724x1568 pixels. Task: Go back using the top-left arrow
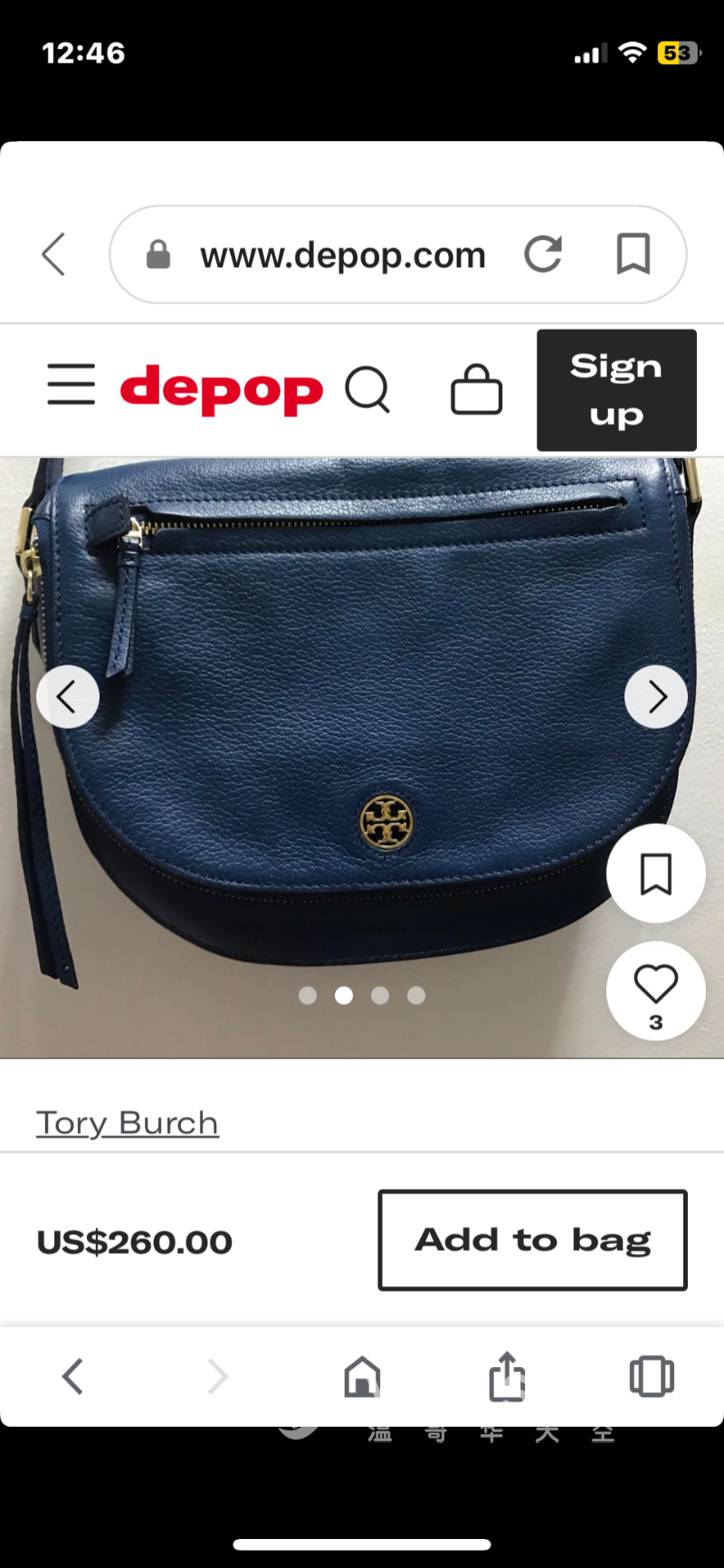coord(54,254)
